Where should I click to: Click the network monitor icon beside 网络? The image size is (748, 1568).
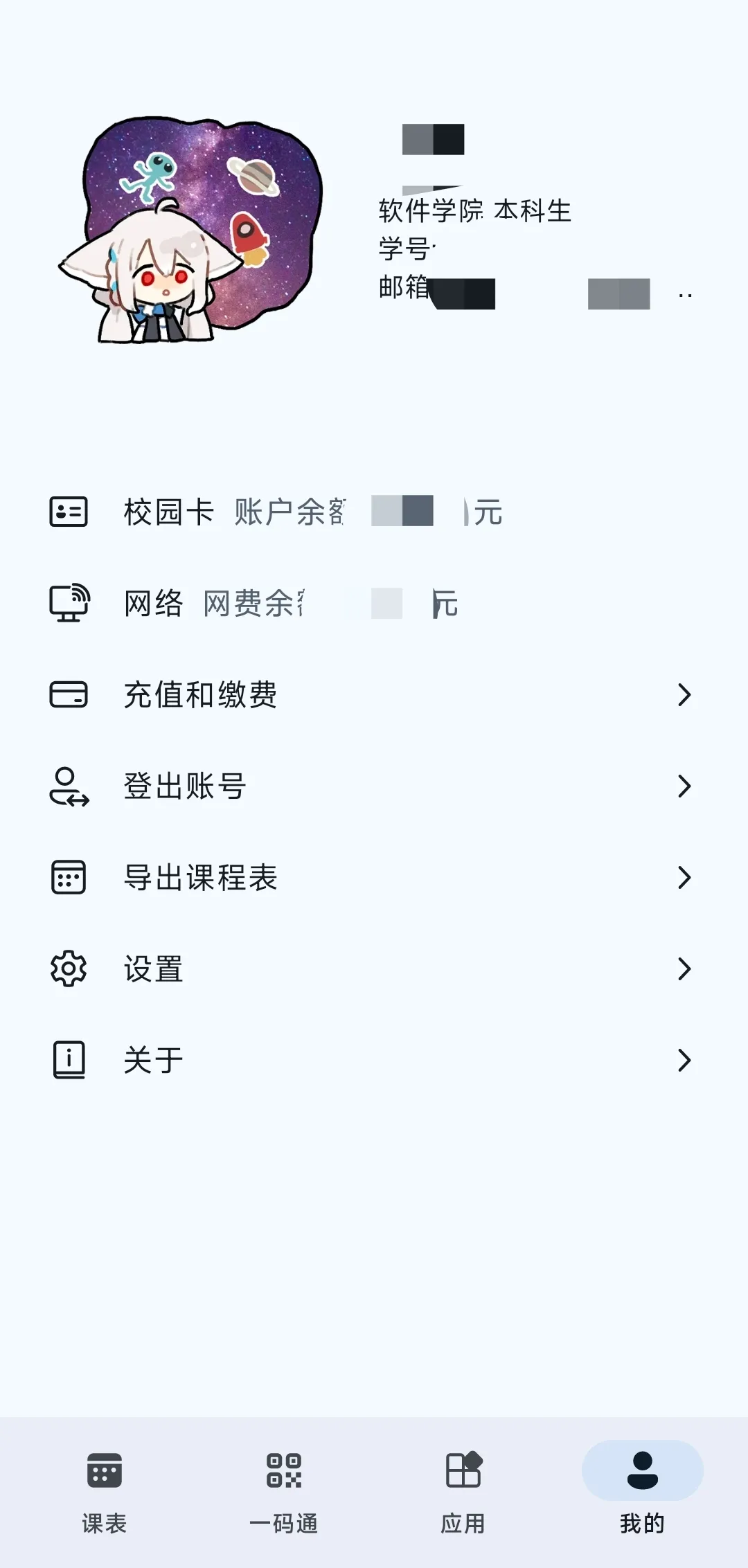click(68, 604)
